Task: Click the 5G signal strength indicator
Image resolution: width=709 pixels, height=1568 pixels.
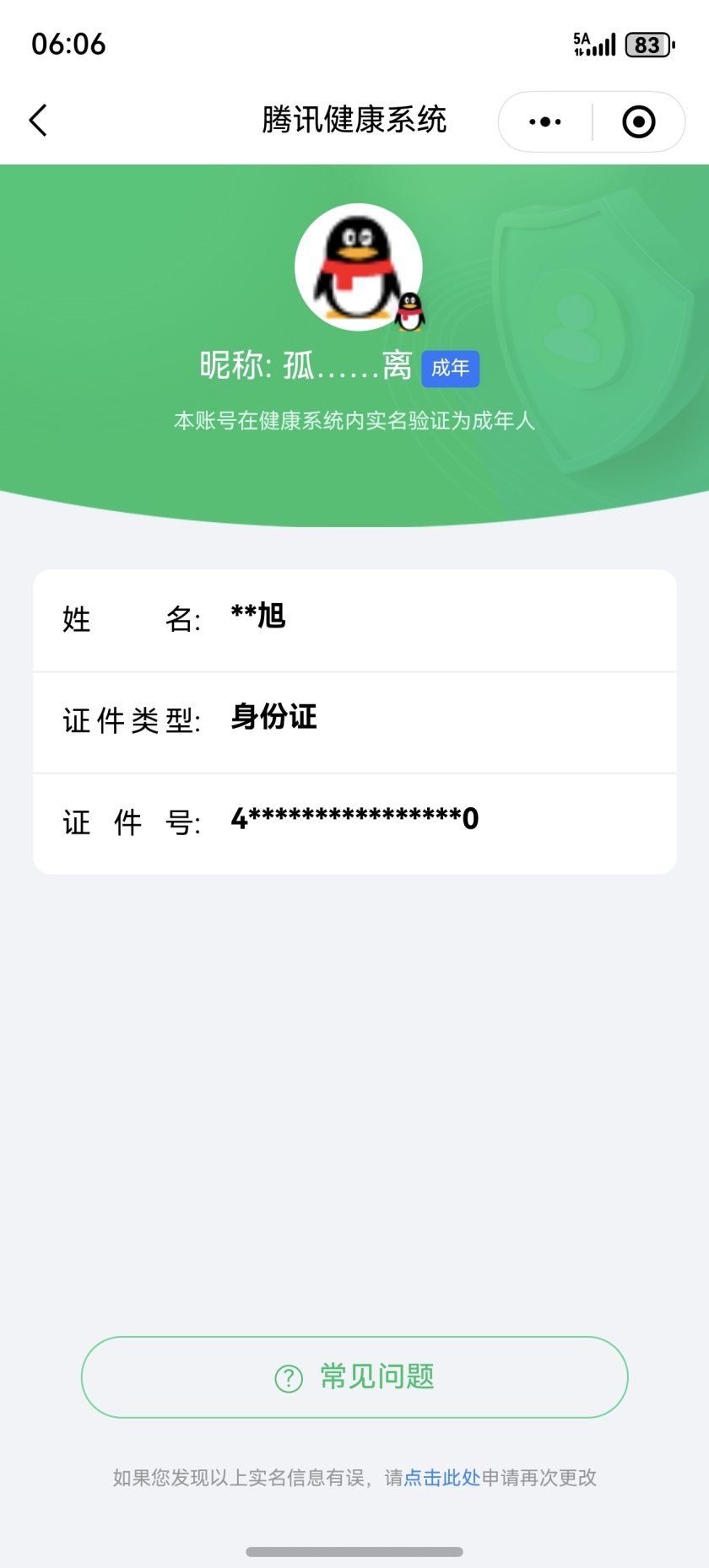Action: (596, 45)
